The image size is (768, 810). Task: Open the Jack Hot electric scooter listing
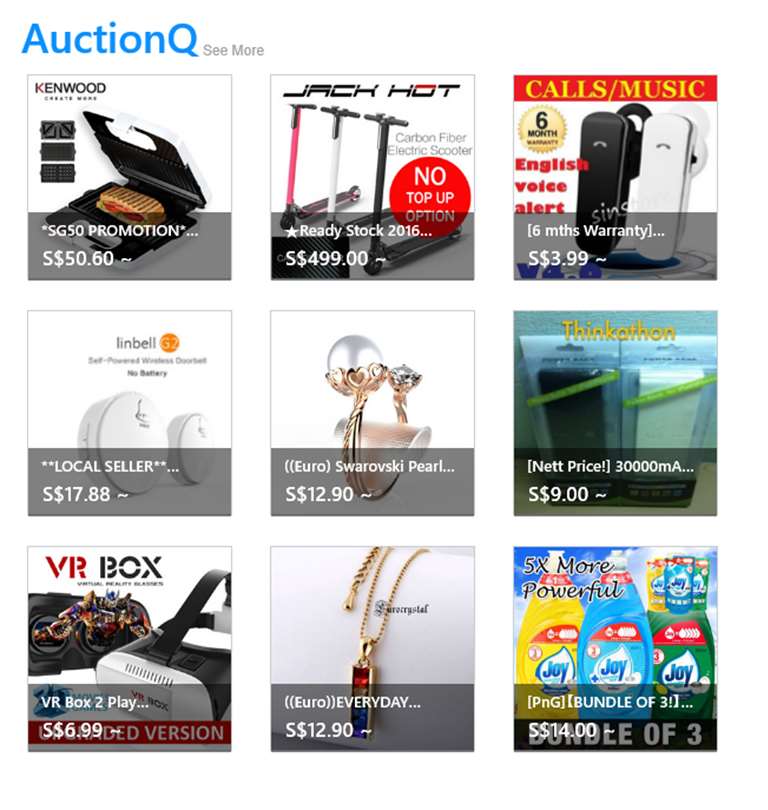click(x=372, y=177)
